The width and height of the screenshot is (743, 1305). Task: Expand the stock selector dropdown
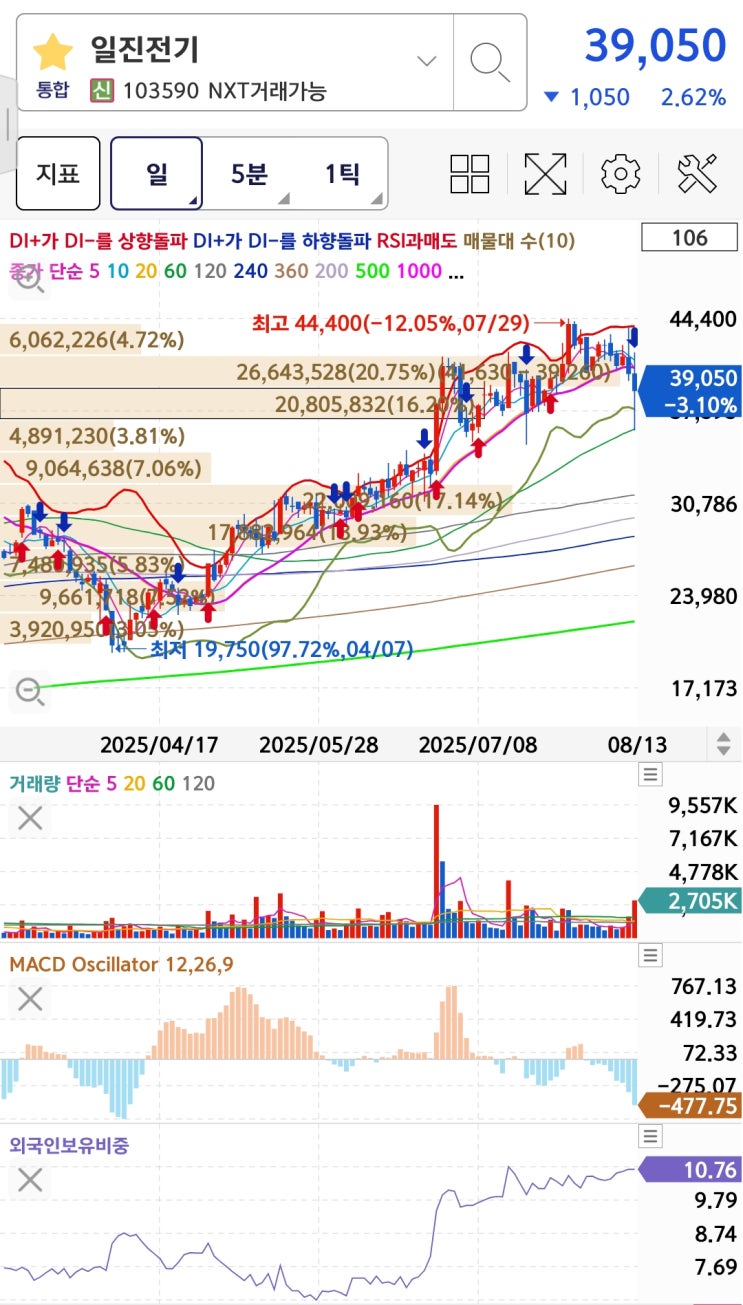(x=427, y=61)
